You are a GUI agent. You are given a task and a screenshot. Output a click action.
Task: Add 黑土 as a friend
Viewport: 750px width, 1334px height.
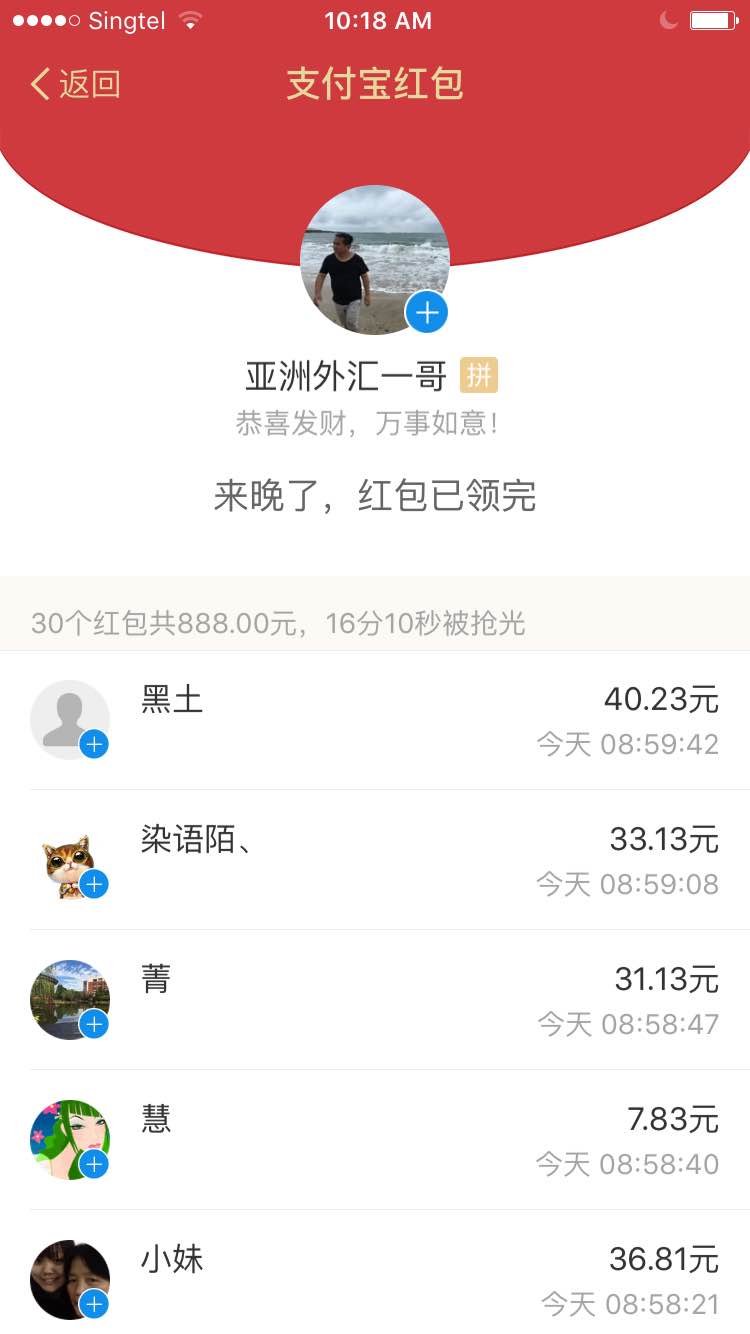(x=94, y=745)
